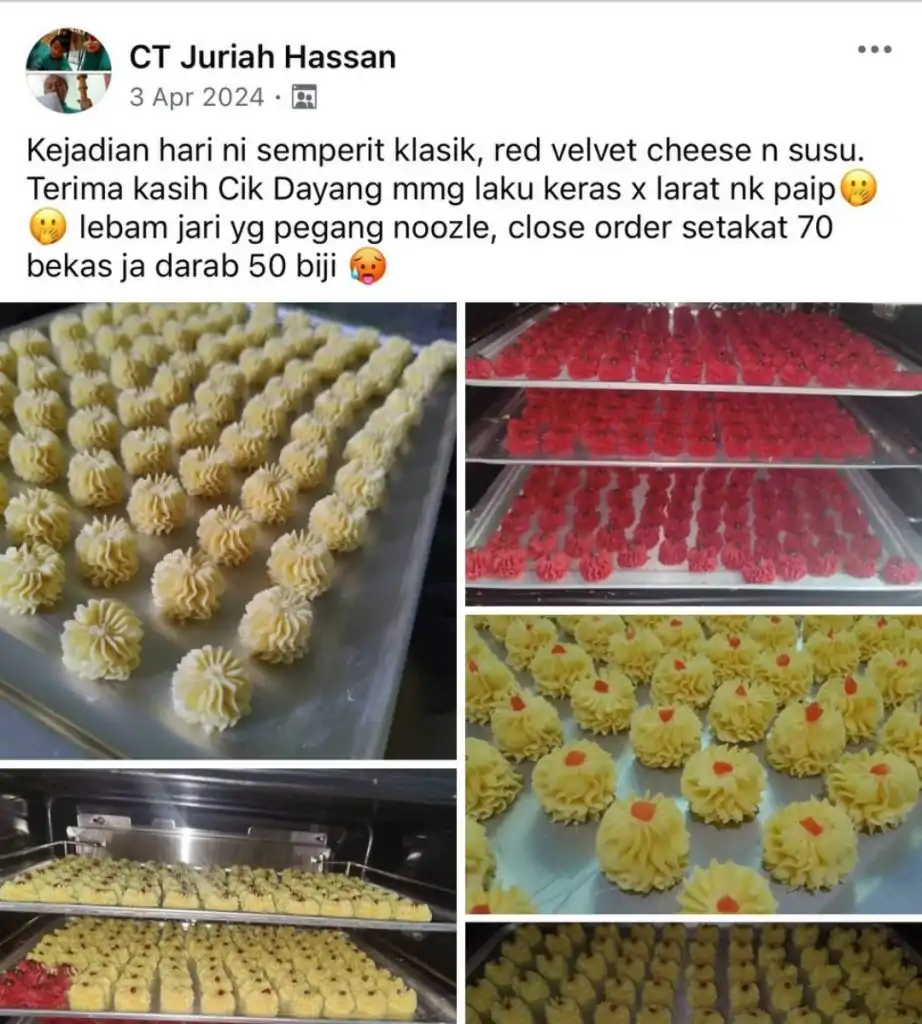Open the photo of cookies with red toppings

coord(693,764)
